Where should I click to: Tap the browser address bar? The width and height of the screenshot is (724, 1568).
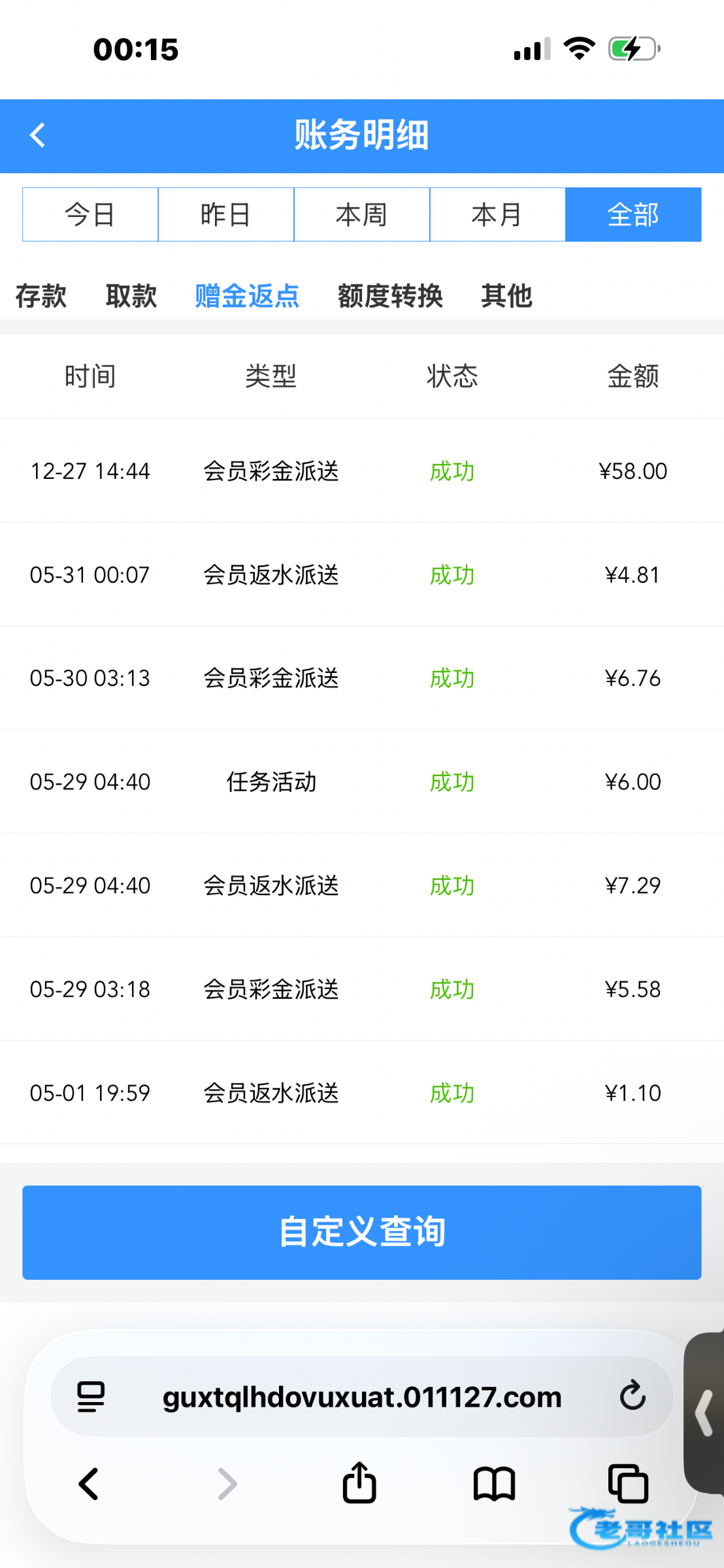362,1397
